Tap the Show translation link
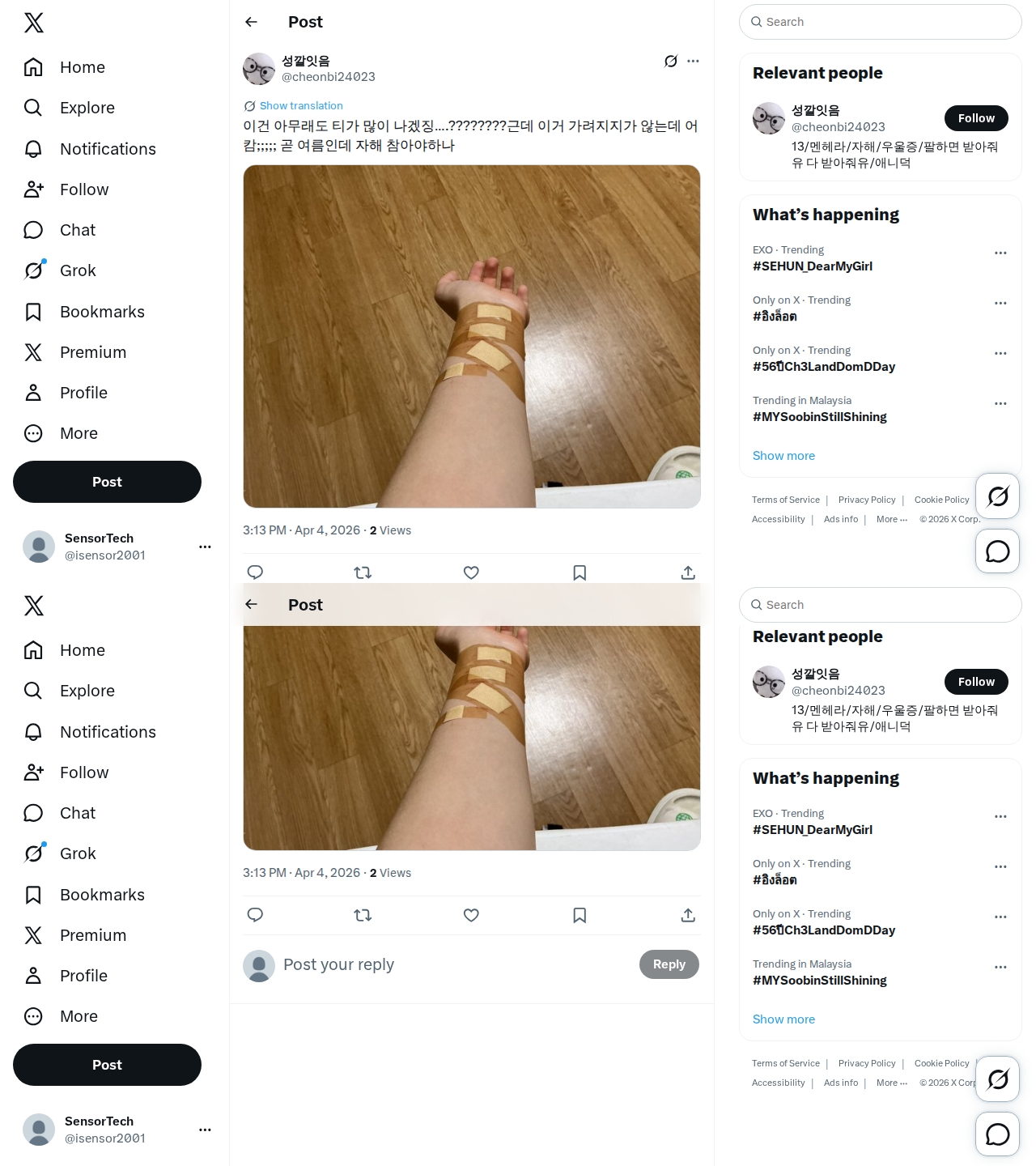The height and width of the screenshot is (1166, 1036). (x=300, y=106)
